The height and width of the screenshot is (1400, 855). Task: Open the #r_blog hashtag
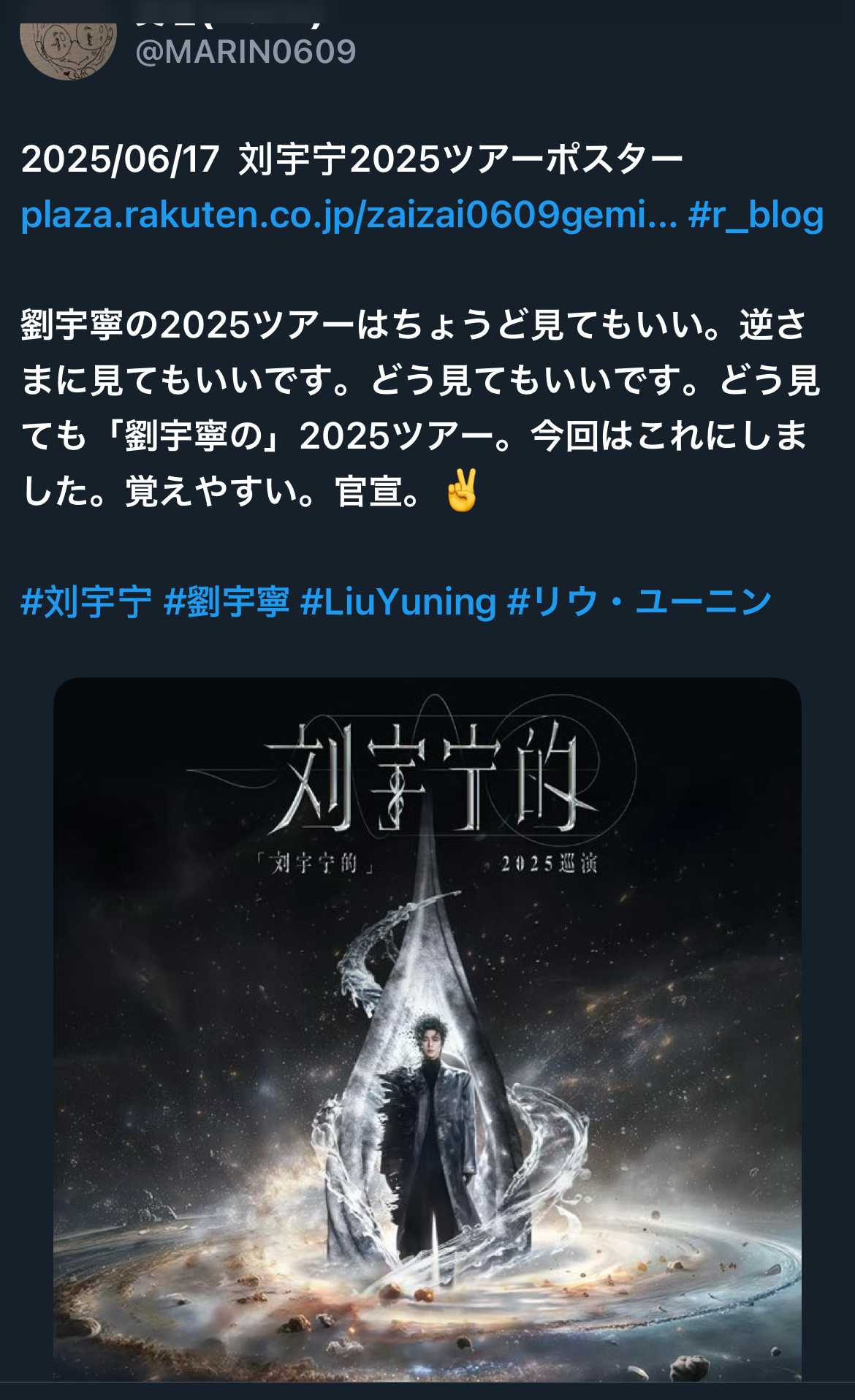tap(756, 215)
